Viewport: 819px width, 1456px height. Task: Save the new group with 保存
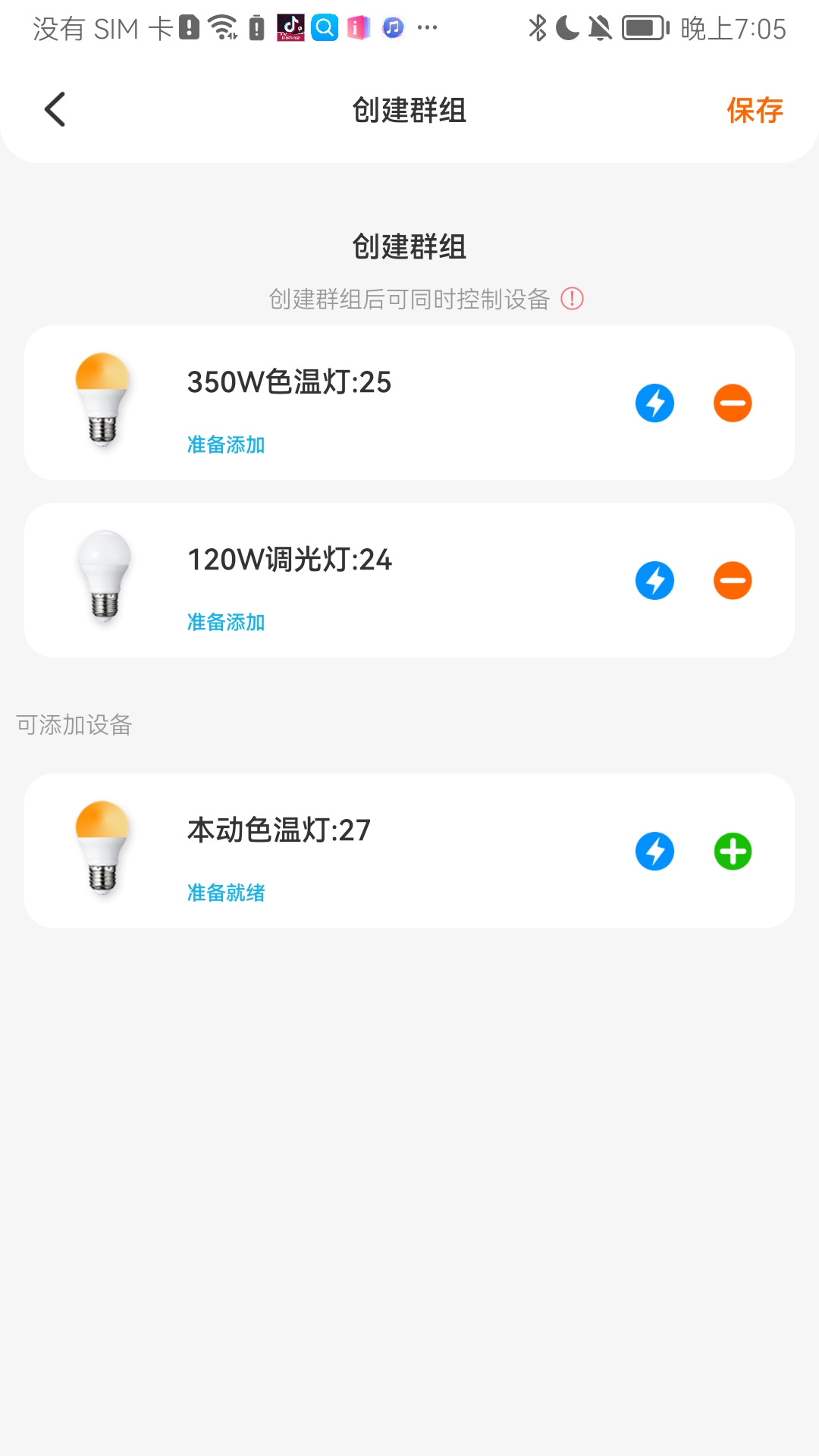(x=755, y=110)
